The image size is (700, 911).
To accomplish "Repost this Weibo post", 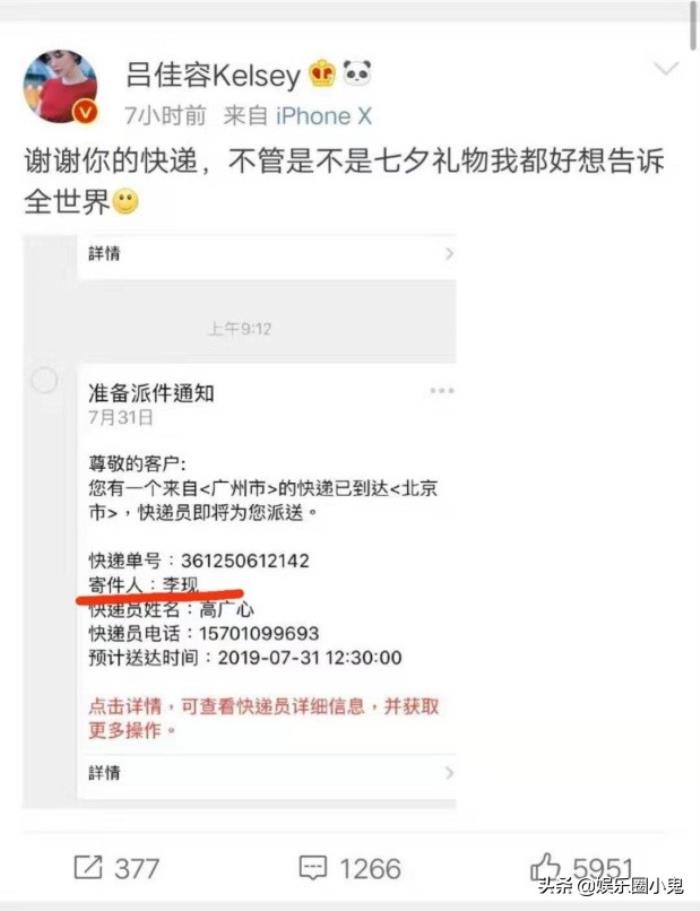I will click(117, 866).
